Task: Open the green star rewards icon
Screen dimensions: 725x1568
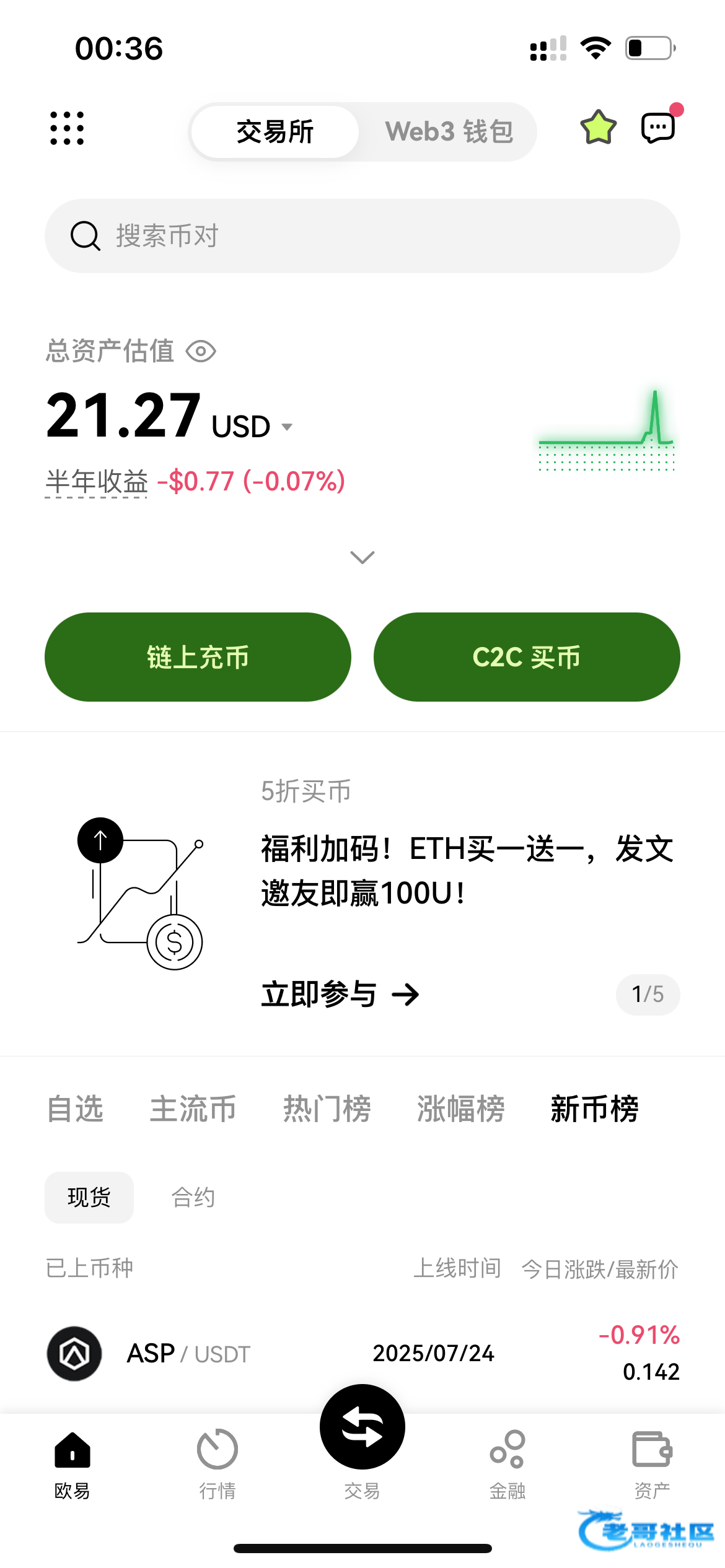Action: coord(598,128)
